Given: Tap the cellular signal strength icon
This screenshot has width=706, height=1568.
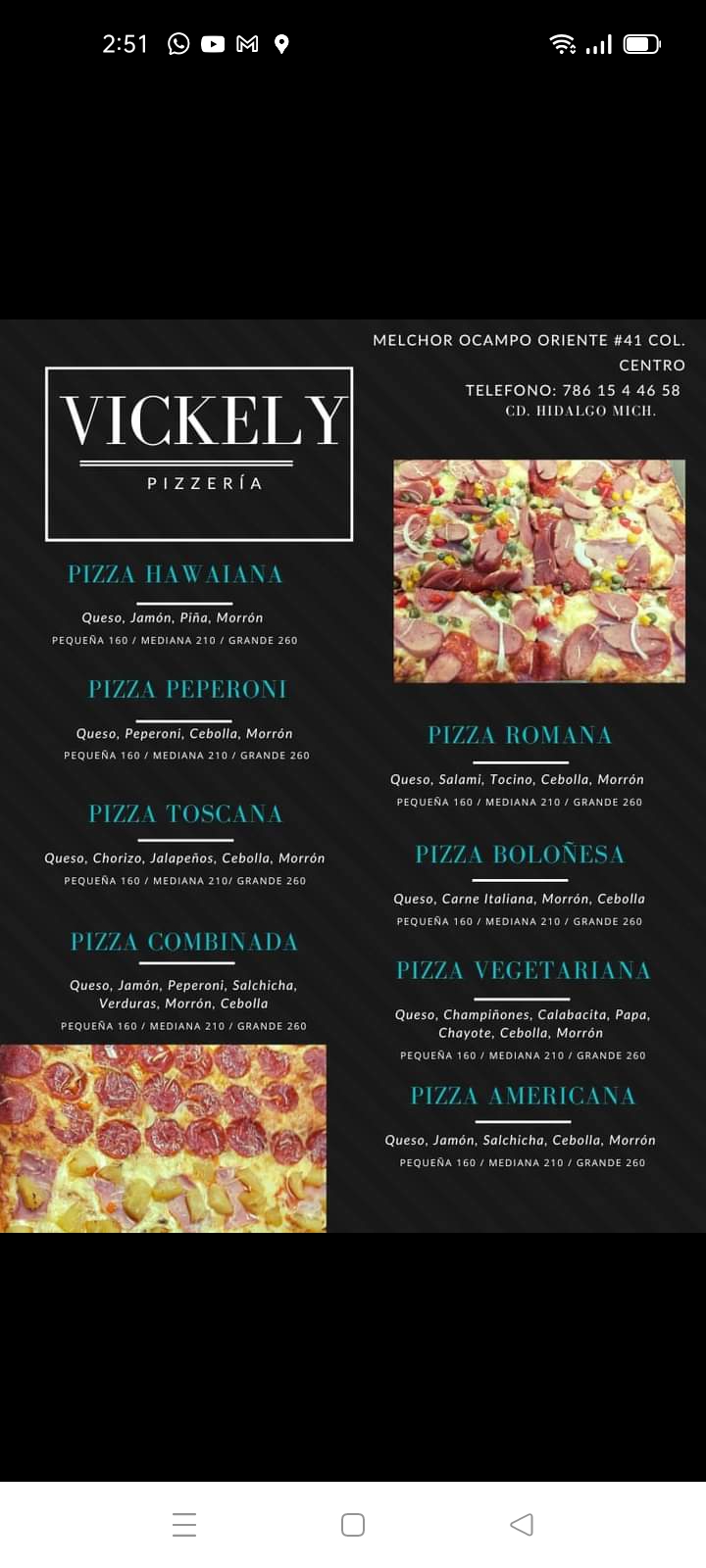Looking at the screenshot, I should [x=599, y=43].
